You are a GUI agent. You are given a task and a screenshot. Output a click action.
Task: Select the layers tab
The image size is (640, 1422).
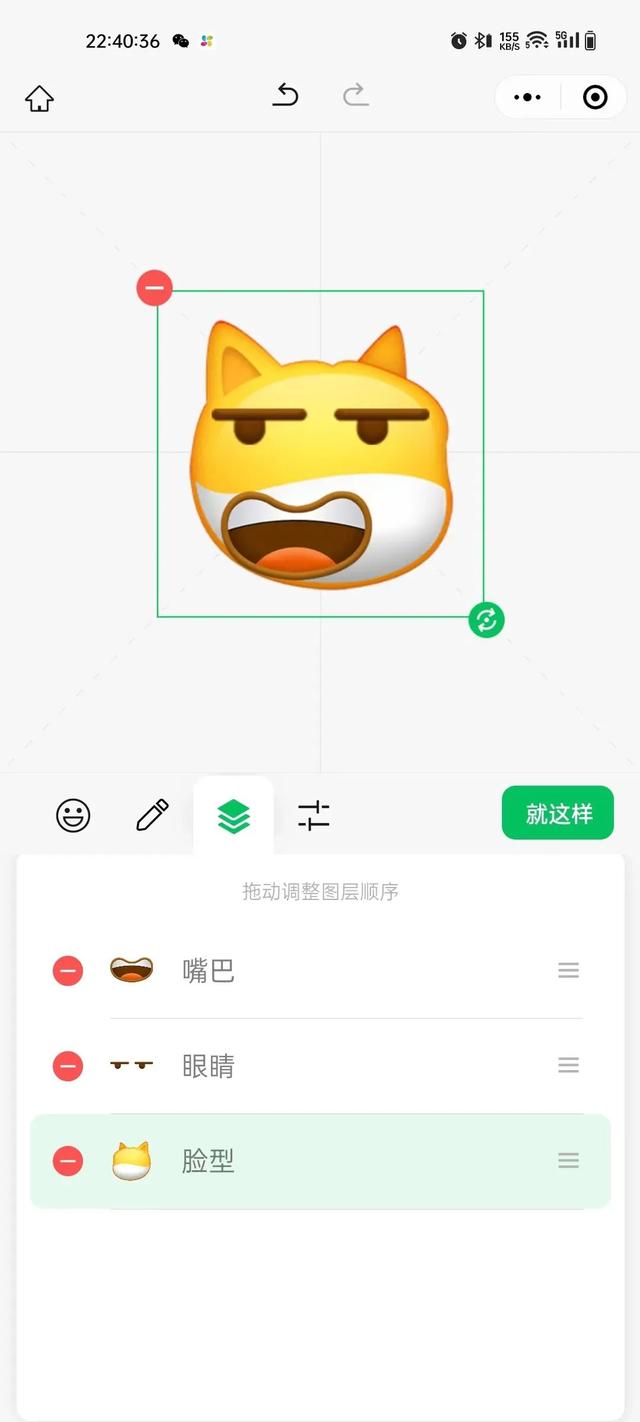click(x=233, y=816)
